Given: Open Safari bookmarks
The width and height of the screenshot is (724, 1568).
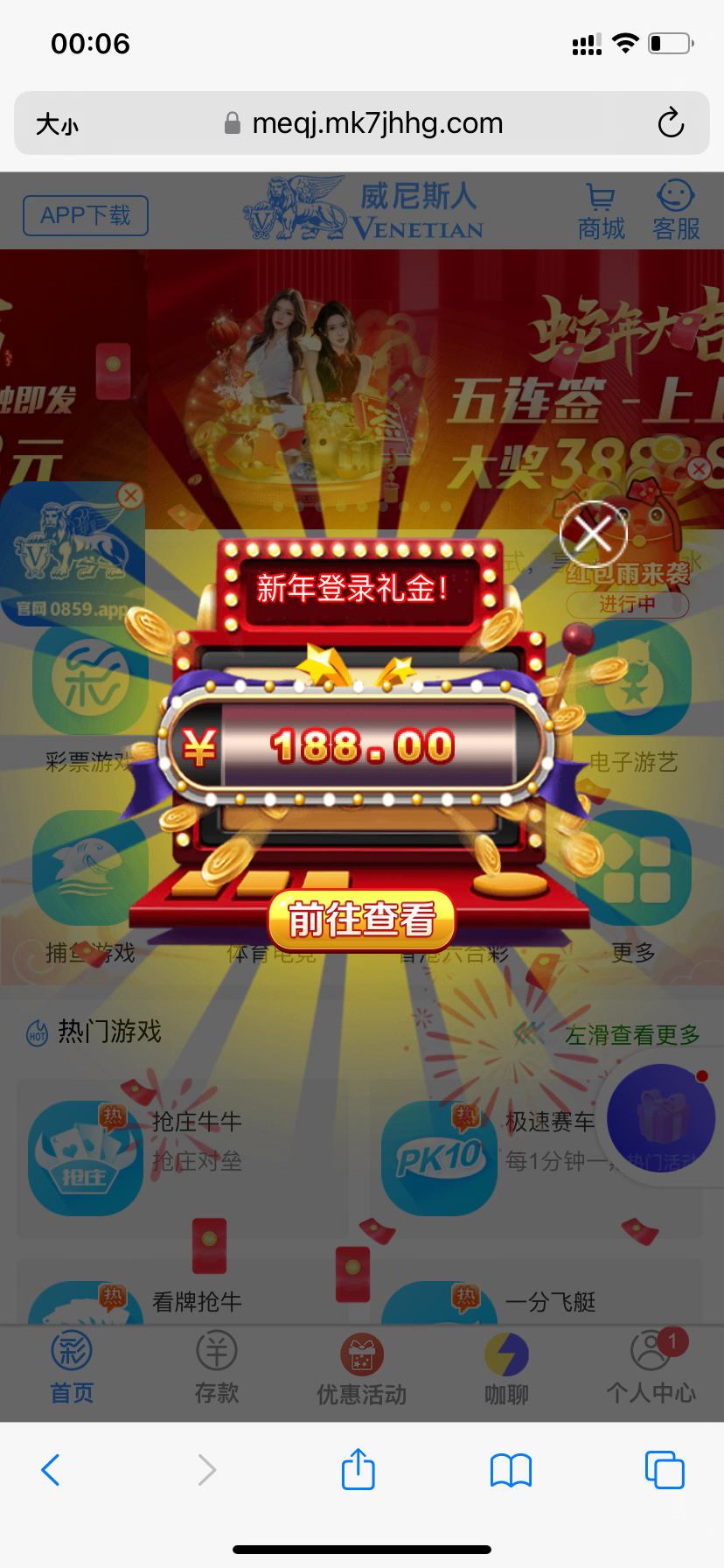Looking at the screenshot, I should pyautogui.click(x=511, y=1469).
